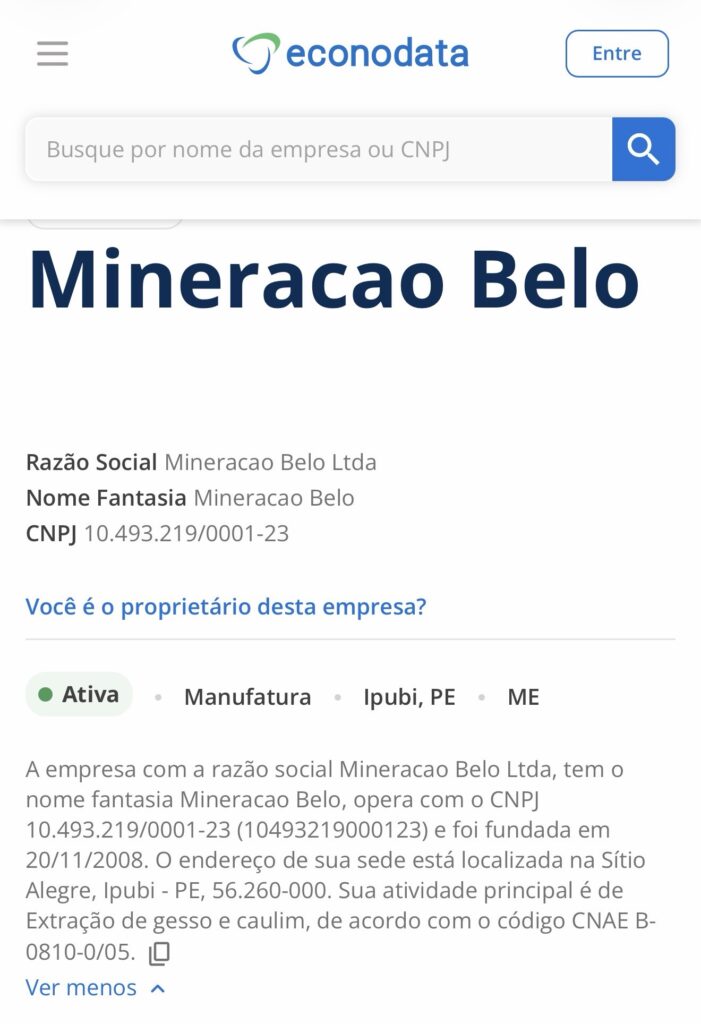This screenshot has height=1024, width=701.
Task: Tap the blue search magnifier button
Action: 643,150
